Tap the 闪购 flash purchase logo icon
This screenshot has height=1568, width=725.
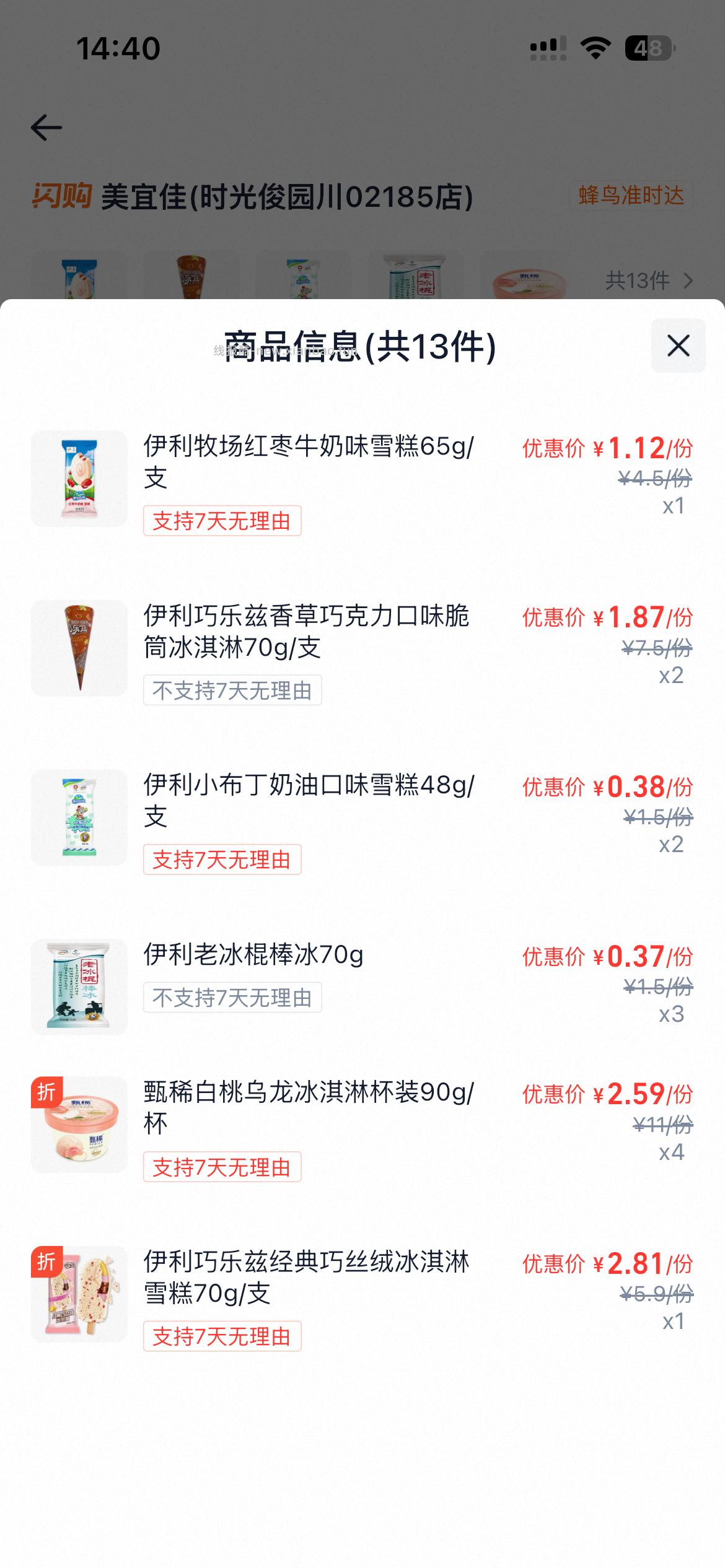click(62, 197)
